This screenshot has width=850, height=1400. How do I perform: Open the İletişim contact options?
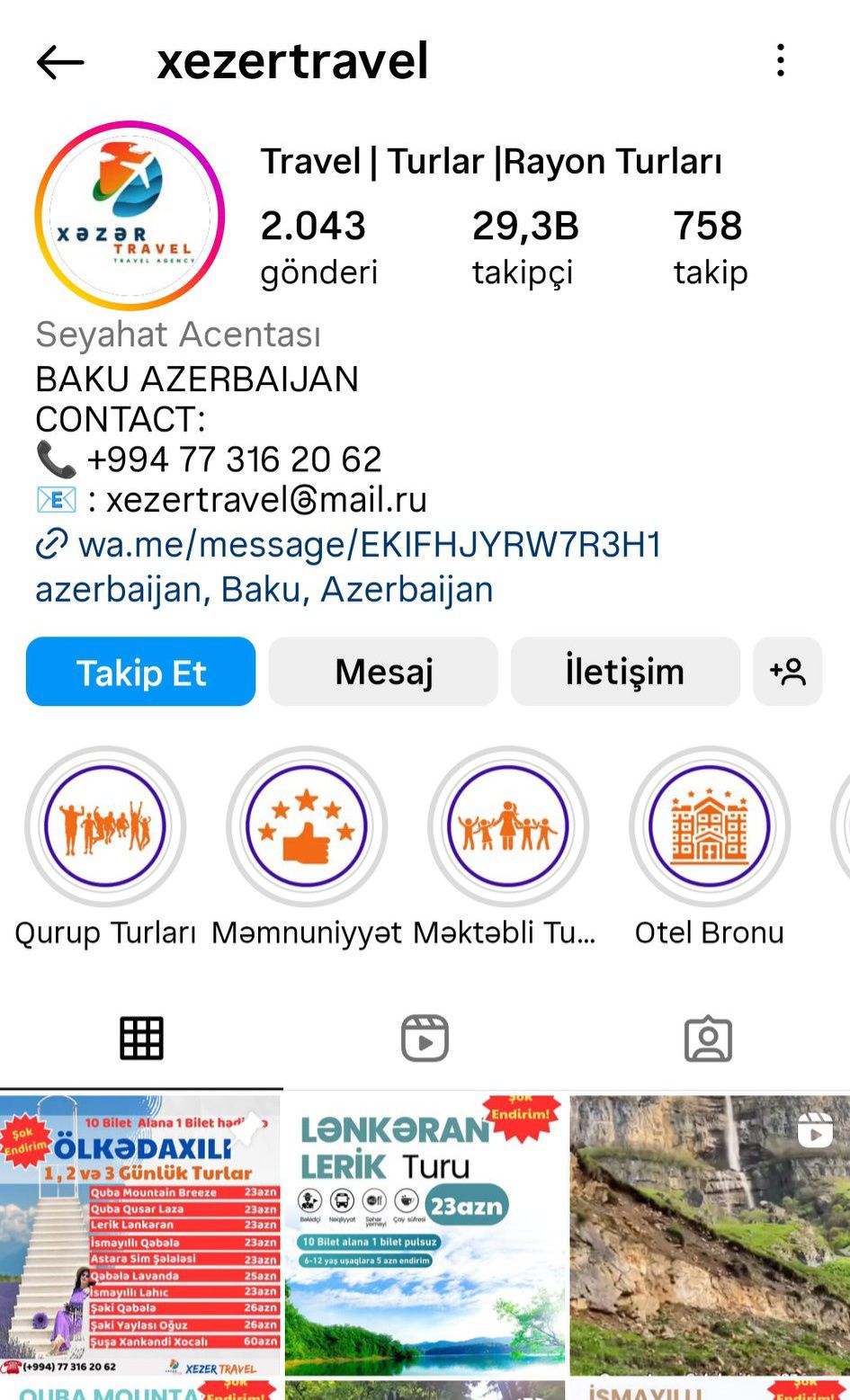(625, 672)
